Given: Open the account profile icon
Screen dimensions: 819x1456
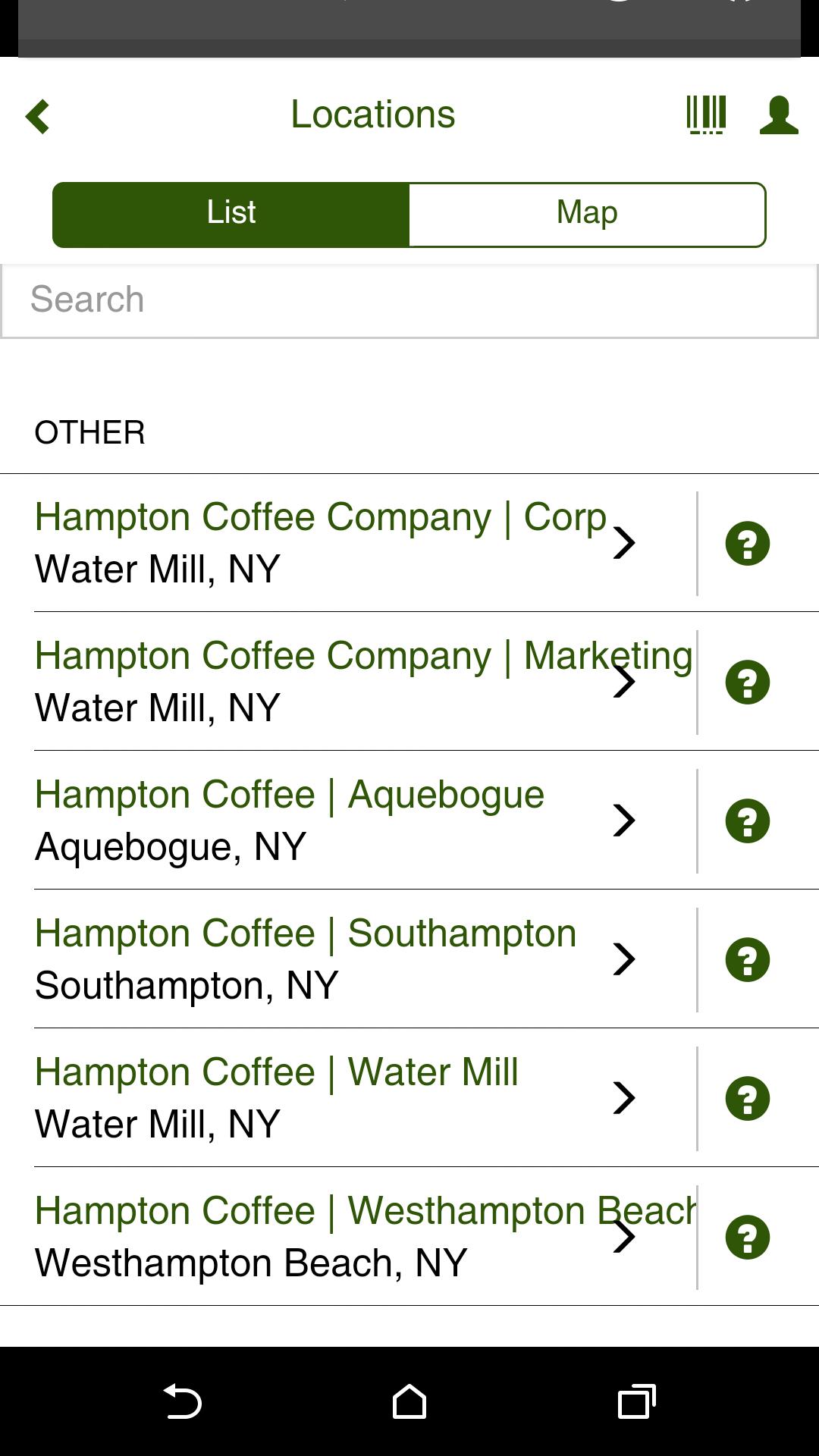Looking at the screenshot, I should pyautogui.click(x=778, y=114).
